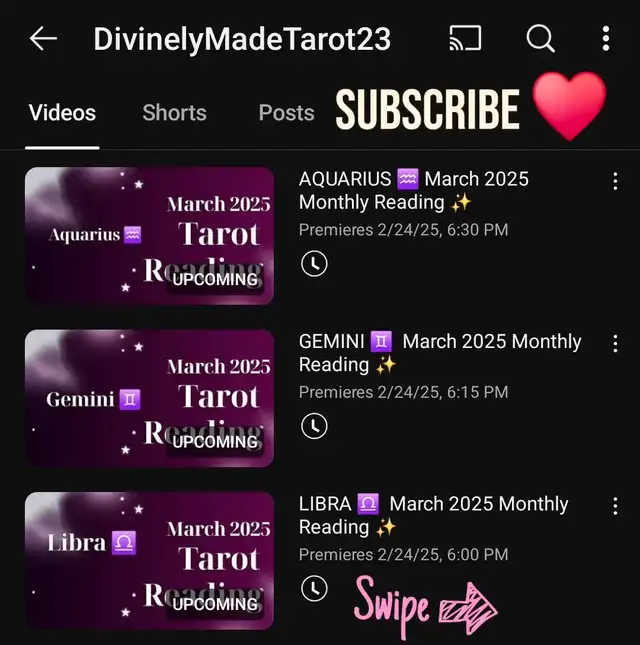The height and width of the screenshot is (645, 640).
Task: Tap the clock icon under LIBRA premiere
Action: (314, 588)
